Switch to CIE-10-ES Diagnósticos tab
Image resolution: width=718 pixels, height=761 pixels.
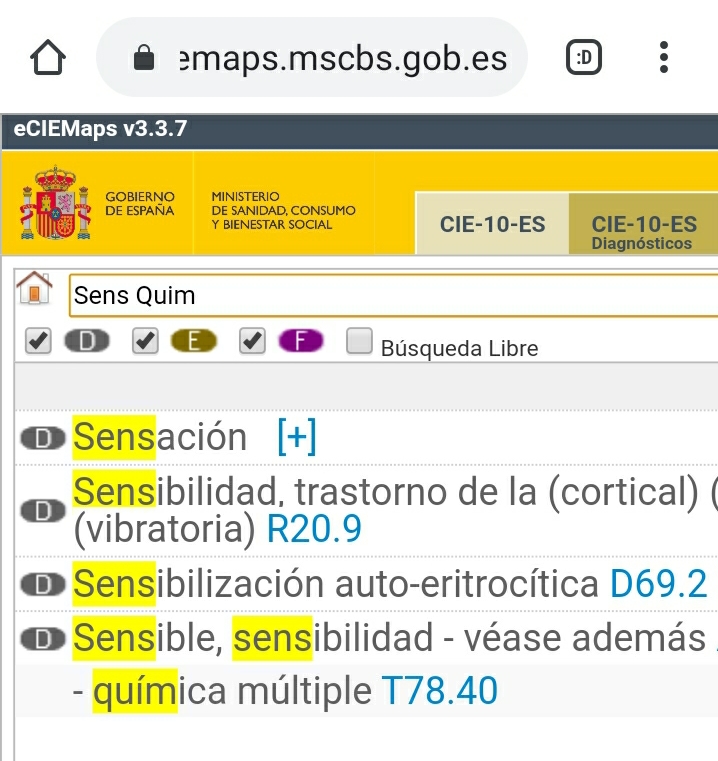[x=643, y=228]
